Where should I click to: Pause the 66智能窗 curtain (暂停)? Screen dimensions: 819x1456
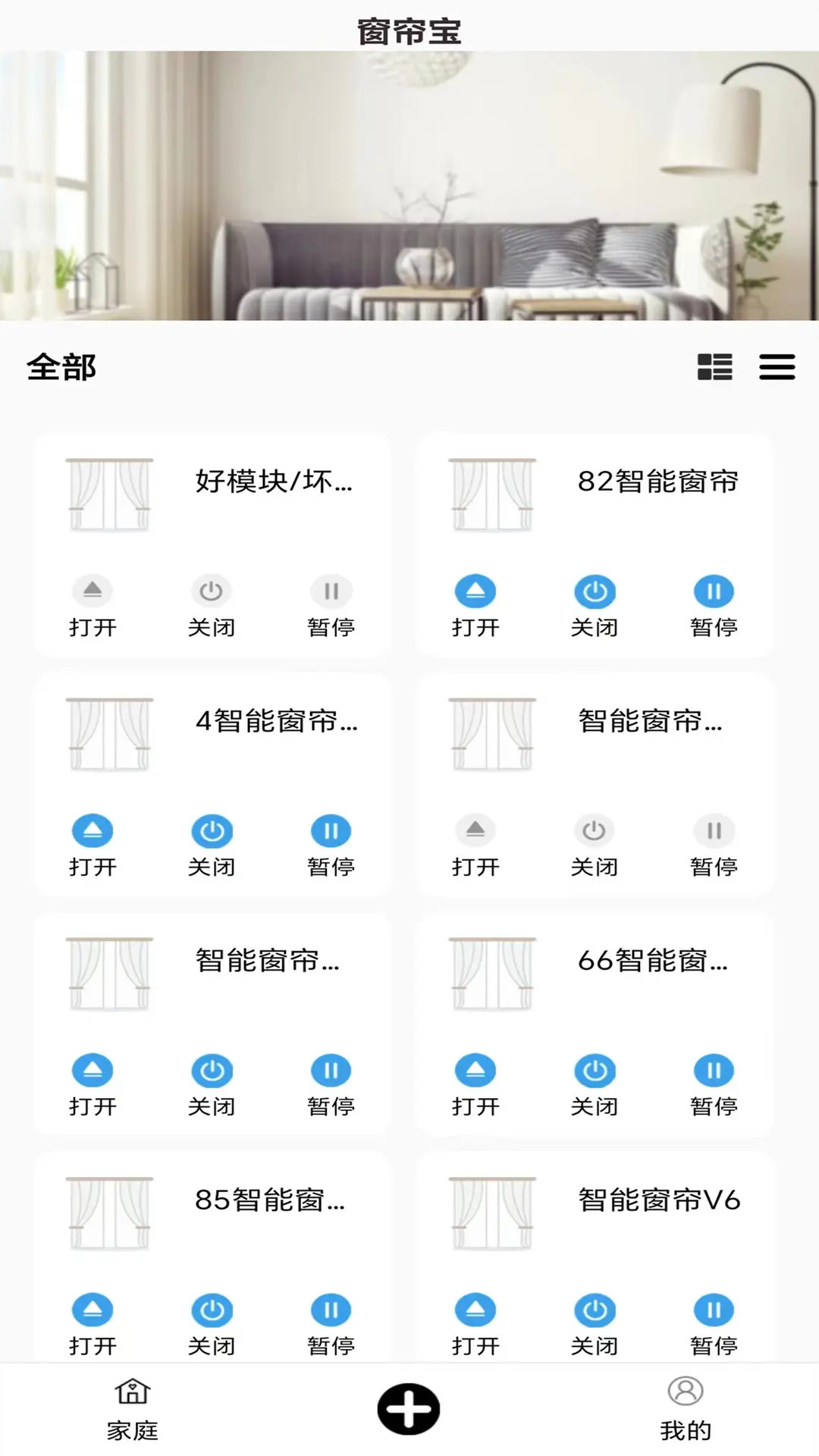click(713, 1071)
